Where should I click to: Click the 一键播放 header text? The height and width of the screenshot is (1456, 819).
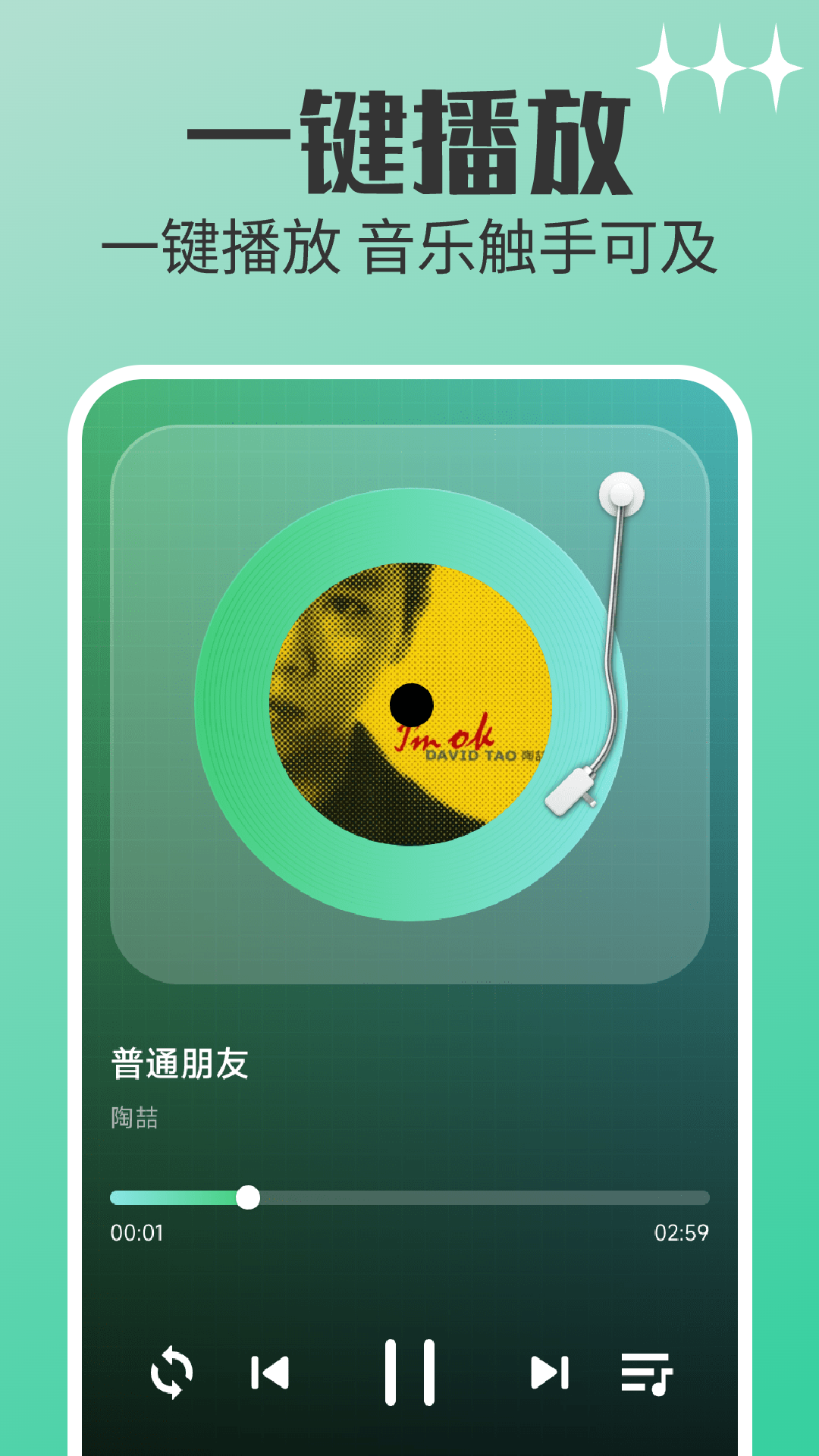[x=409, y=140]
